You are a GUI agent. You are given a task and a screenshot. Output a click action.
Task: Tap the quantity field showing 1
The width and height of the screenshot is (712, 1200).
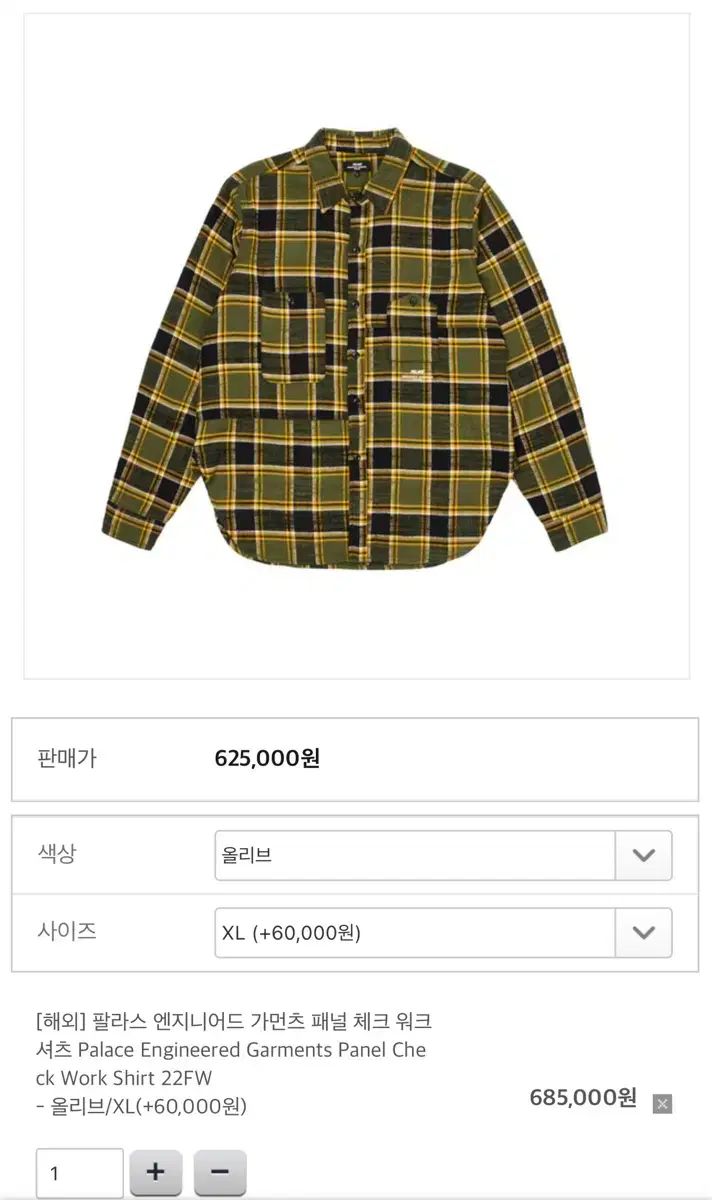click(x=80, y=1173)
